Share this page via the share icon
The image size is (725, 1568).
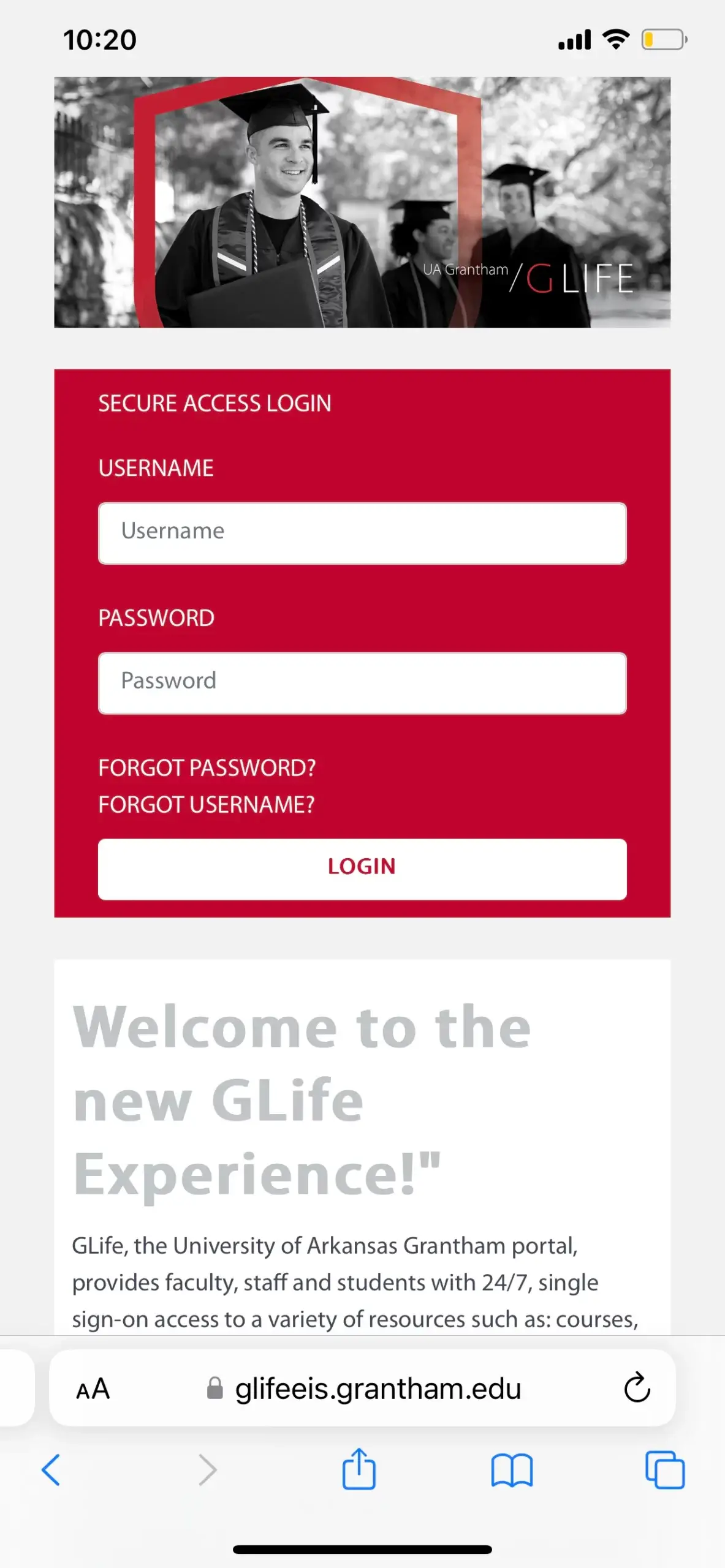pos(359,1468)
